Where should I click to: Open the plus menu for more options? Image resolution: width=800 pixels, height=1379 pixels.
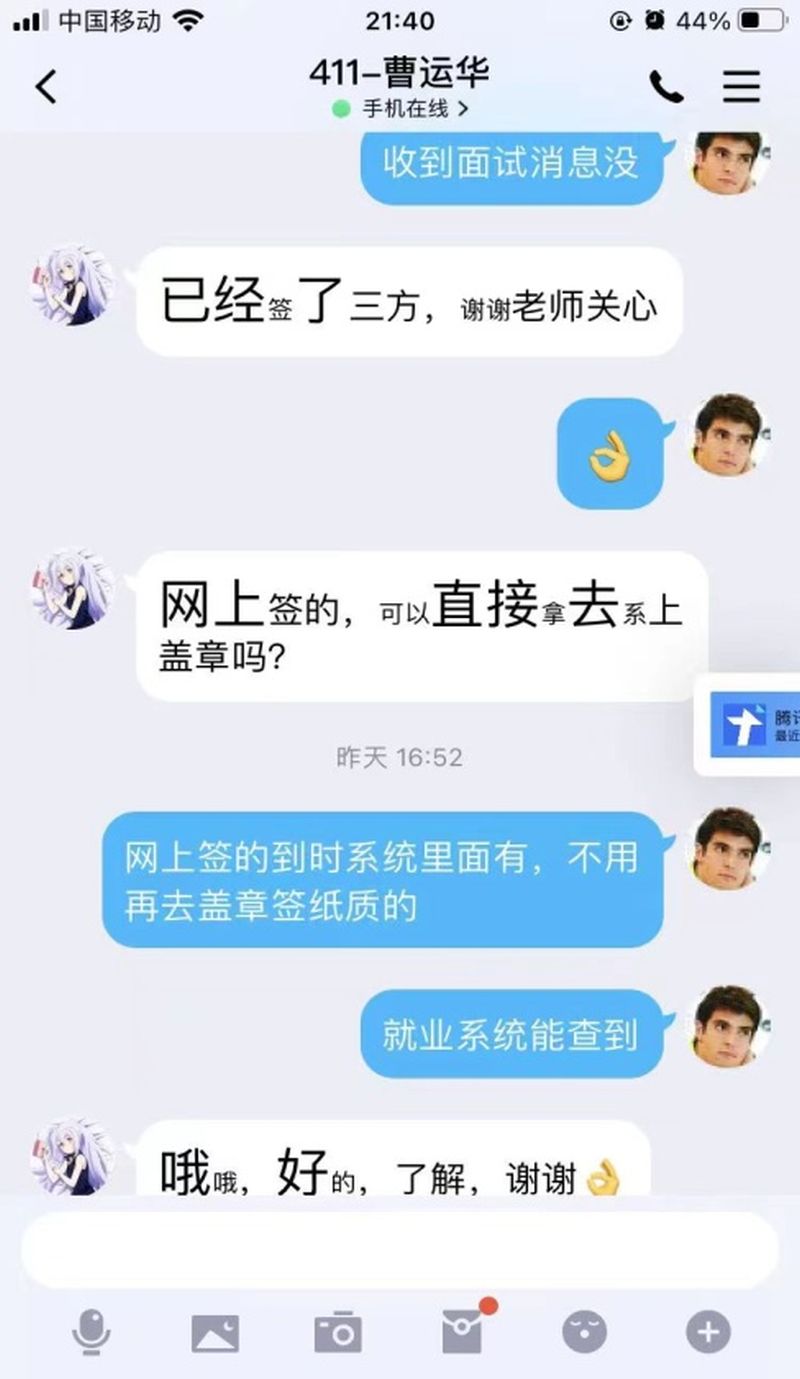[x=708, y=1332]
